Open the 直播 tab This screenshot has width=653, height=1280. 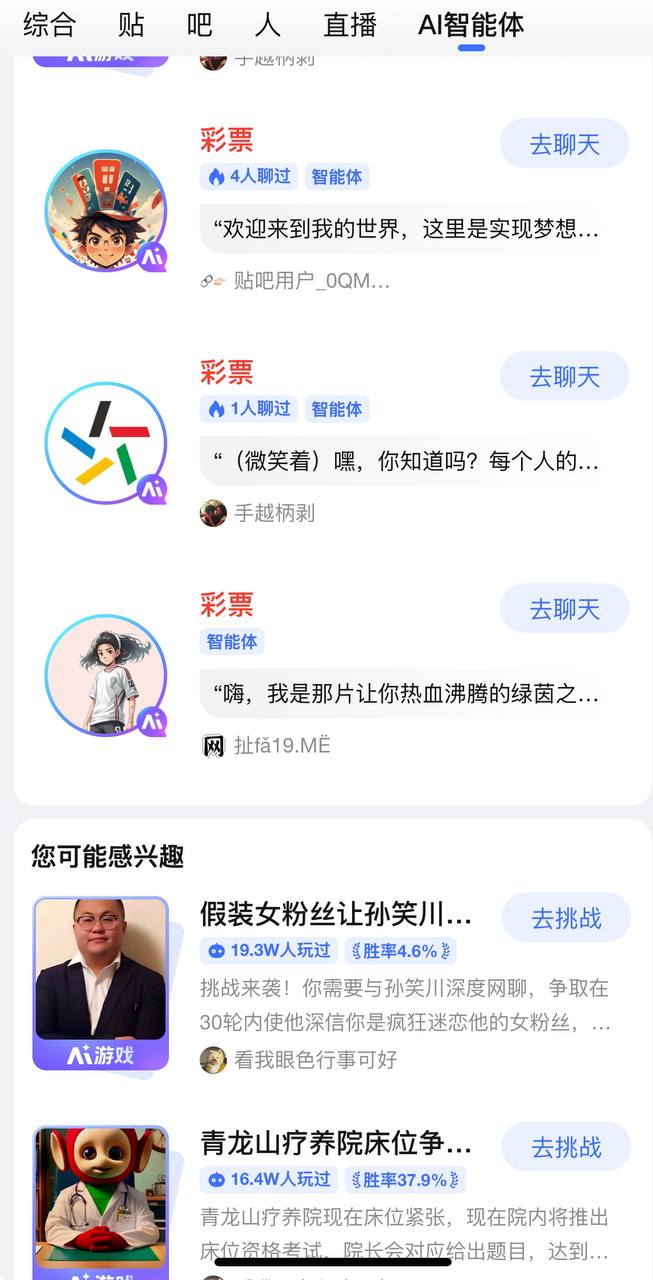(350, 25)
